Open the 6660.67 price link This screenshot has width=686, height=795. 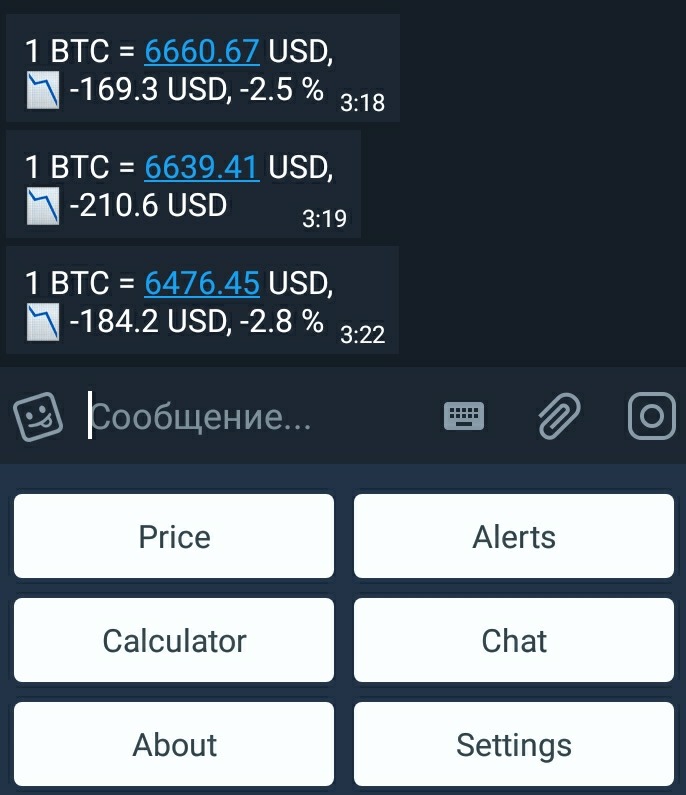click(202, 51)
